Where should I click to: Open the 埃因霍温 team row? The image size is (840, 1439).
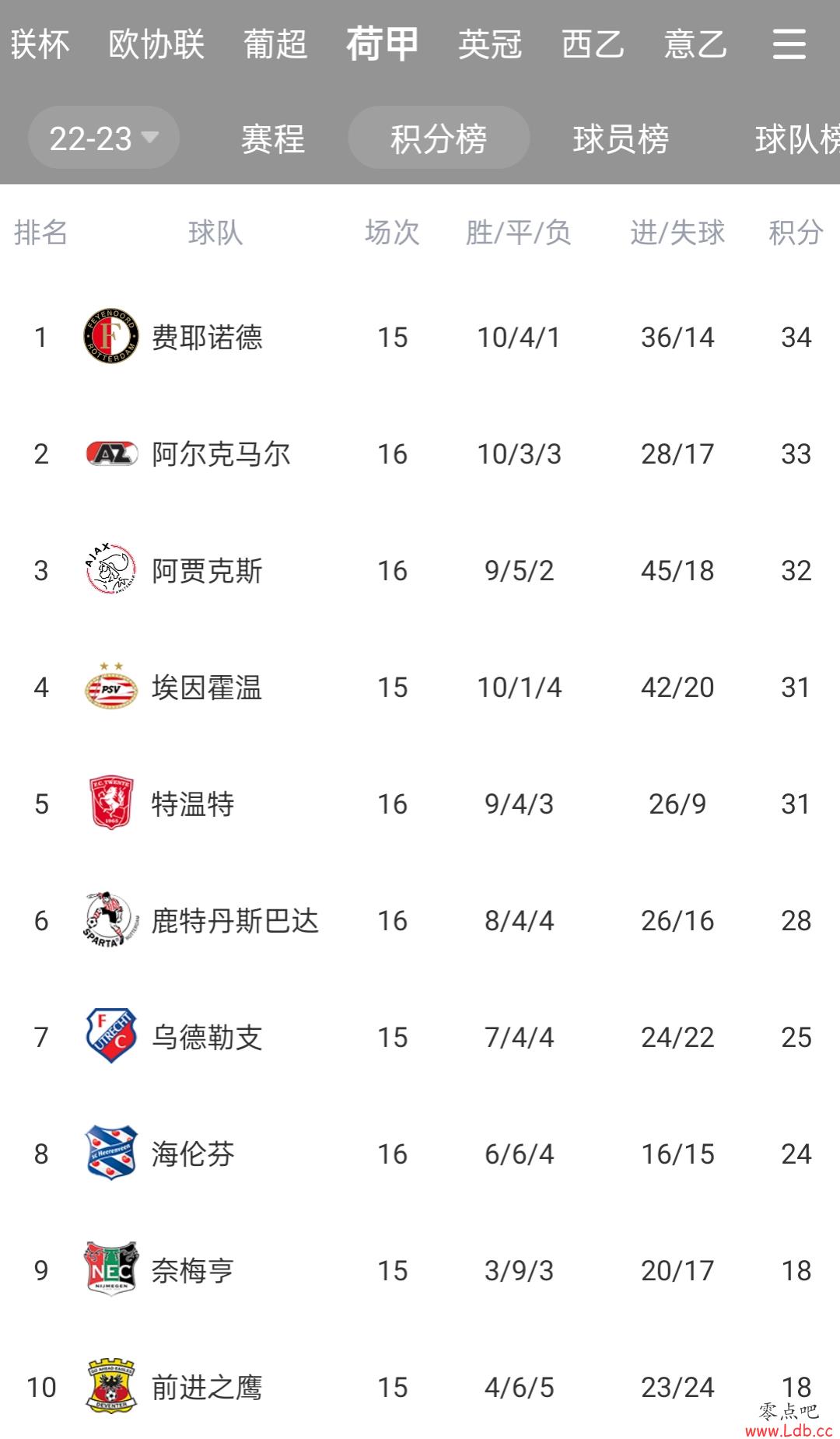point(420,687)
